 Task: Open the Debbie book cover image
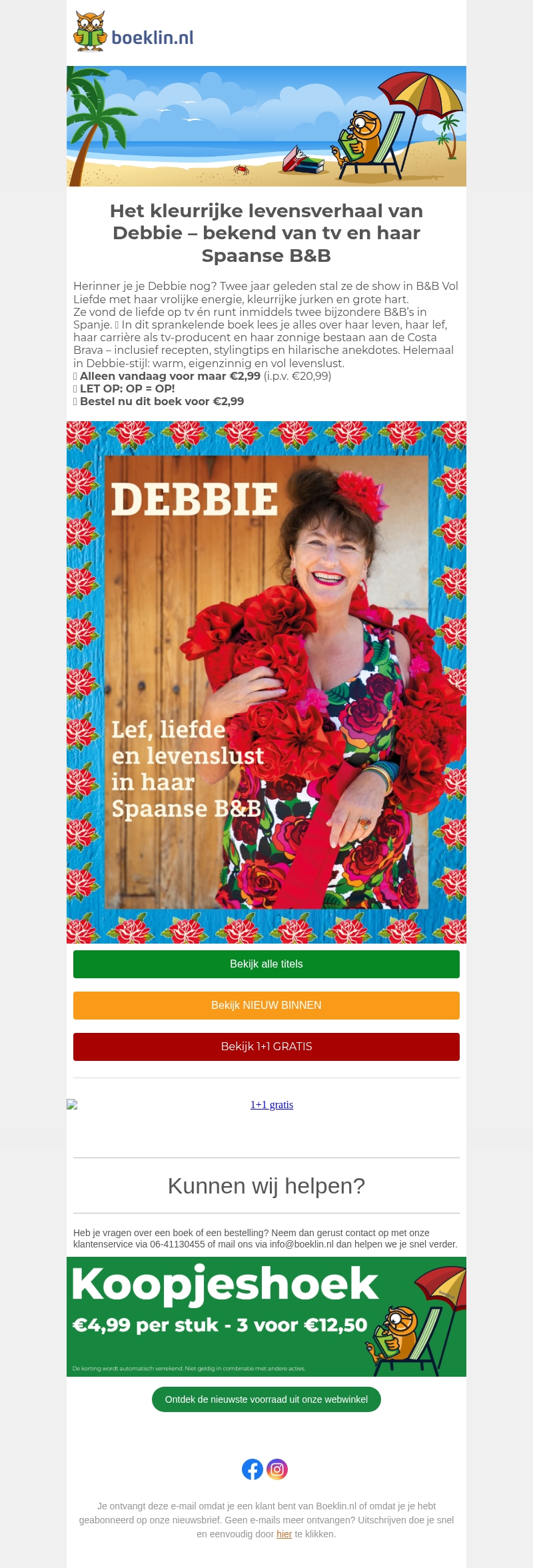point(266,682)
